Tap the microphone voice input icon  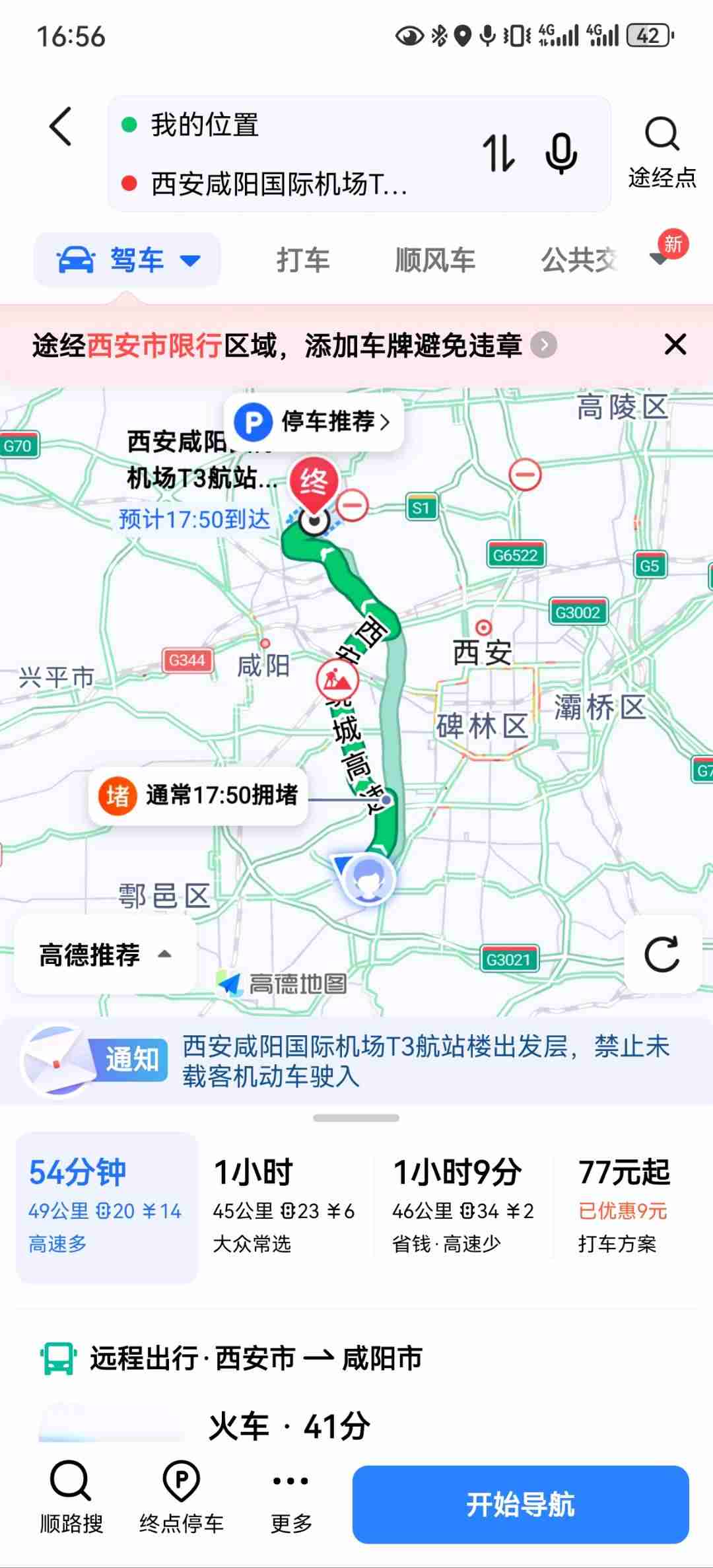pyautogui.click(x=561, y=153)
